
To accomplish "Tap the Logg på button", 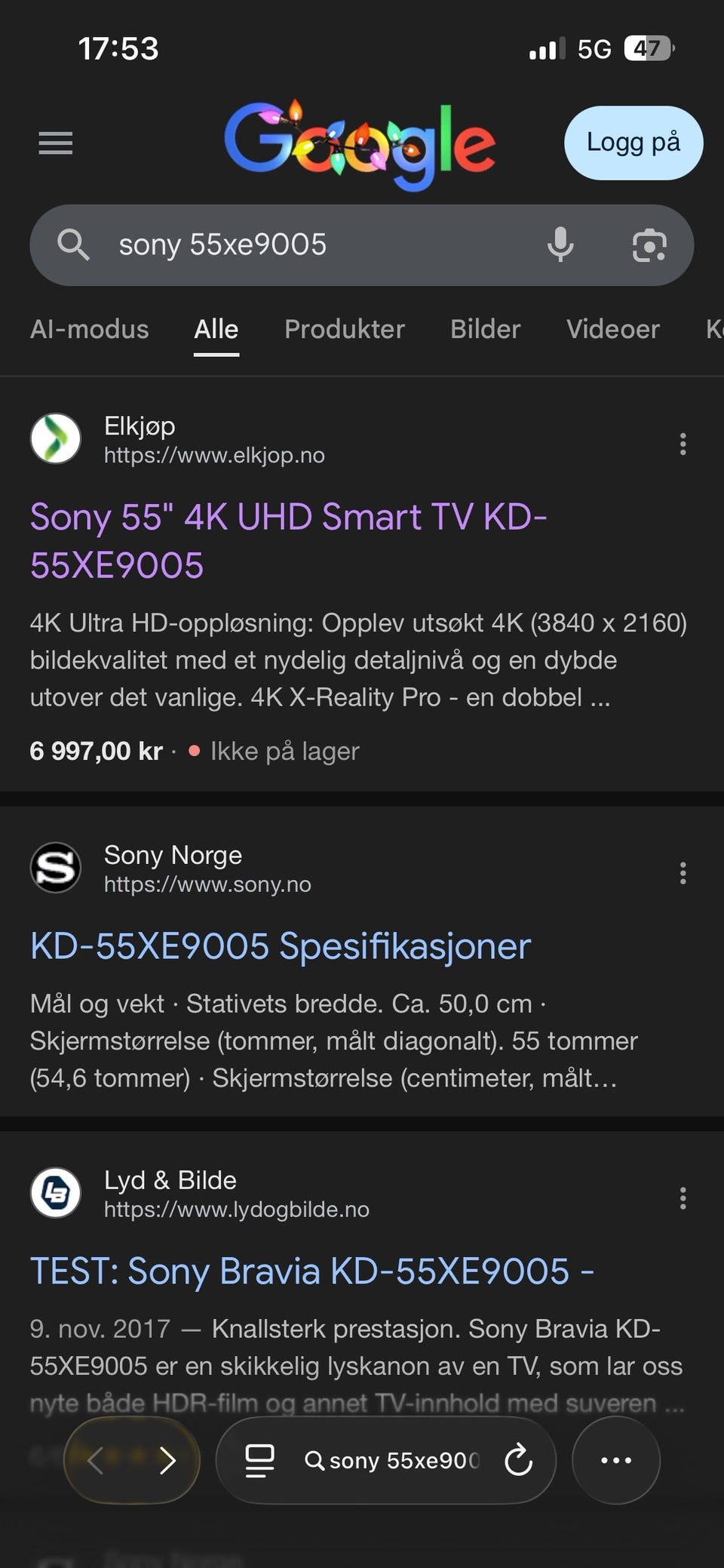I will [x=633, y=143].
